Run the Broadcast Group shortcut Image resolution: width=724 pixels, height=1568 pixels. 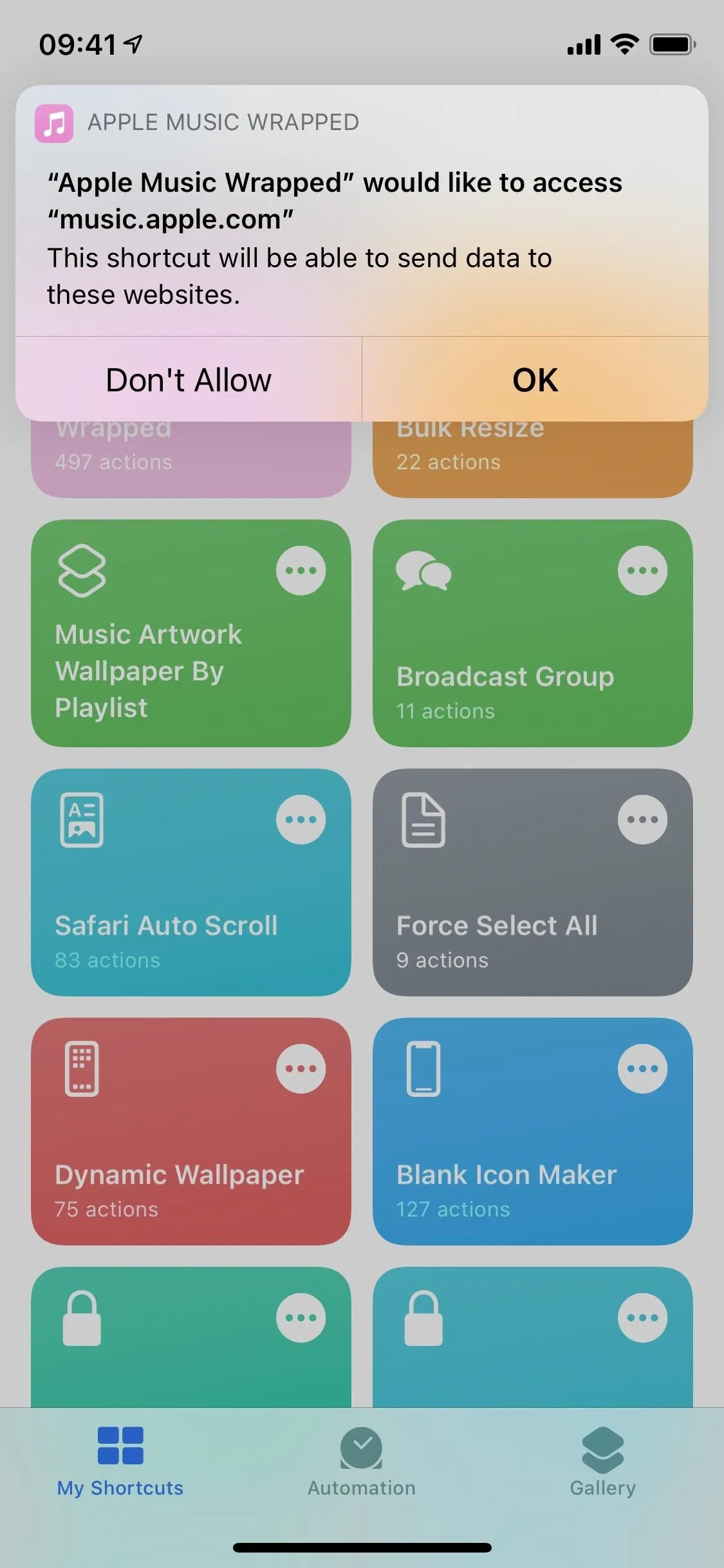tap(533, 633)
